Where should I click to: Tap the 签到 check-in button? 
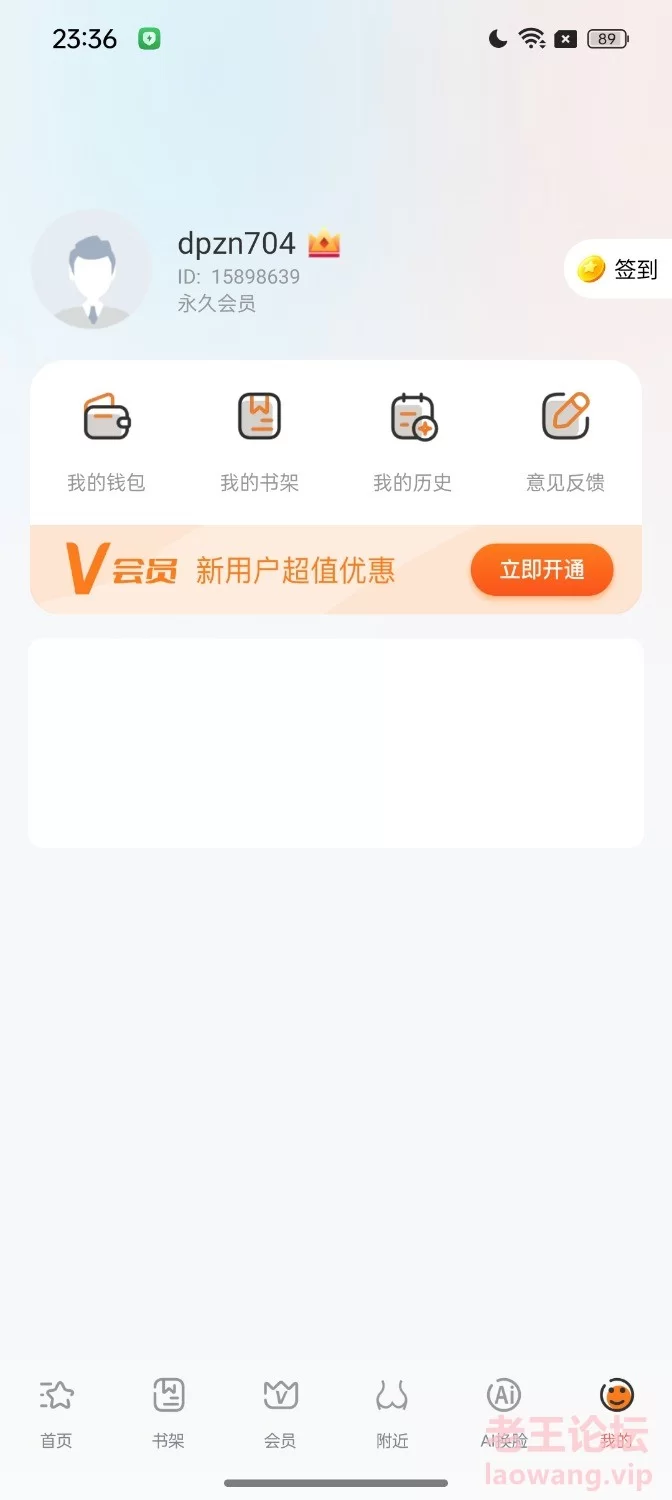618,269
